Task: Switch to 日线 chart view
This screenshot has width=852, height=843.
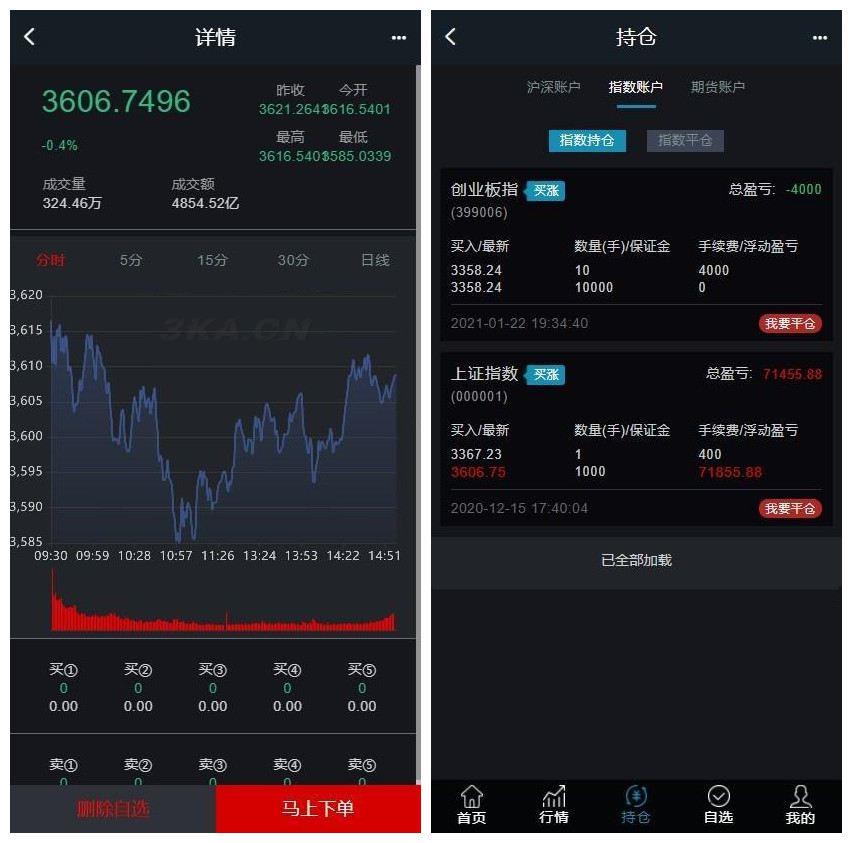Action: click(375, 260)
